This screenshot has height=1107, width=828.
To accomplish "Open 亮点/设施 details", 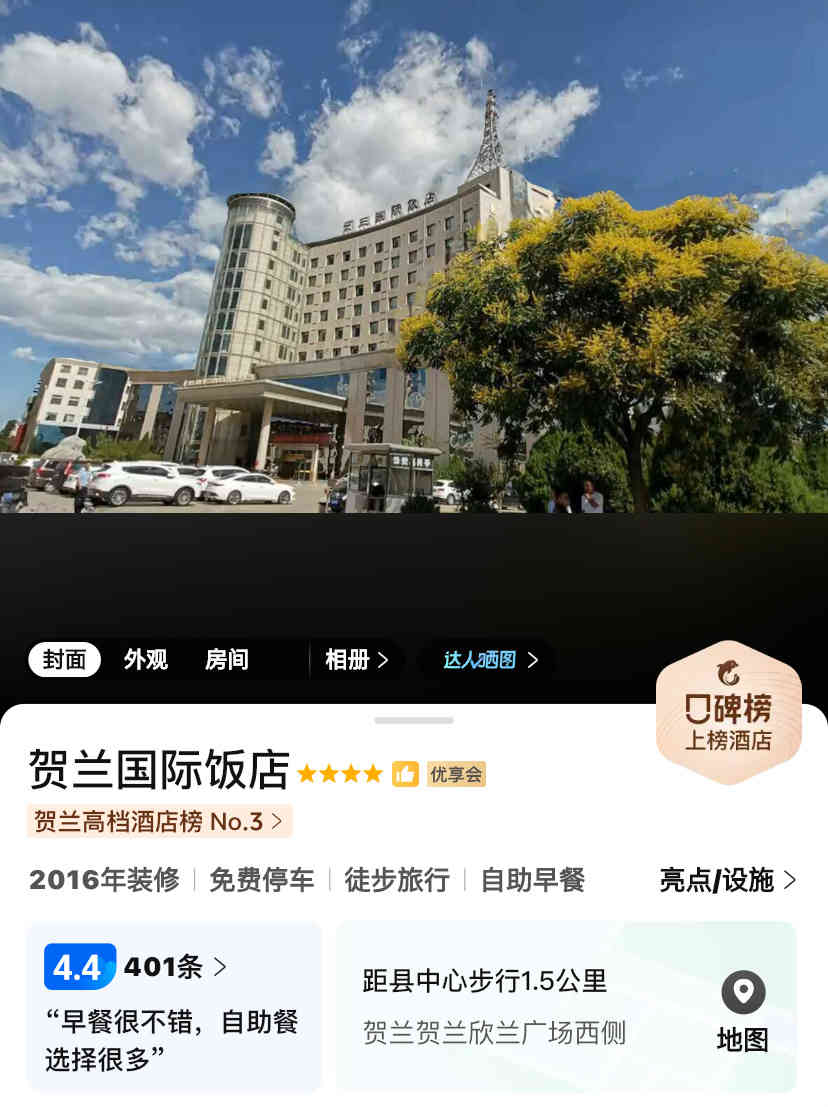I will tap(727, 880).
